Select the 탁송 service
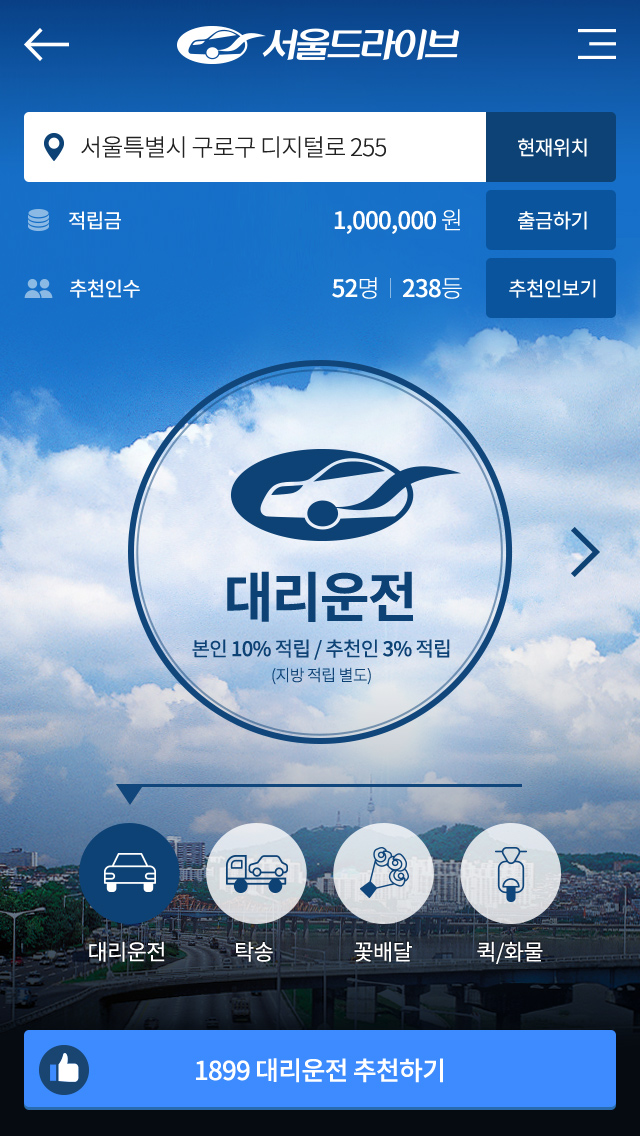Image resolution: width=640 pixels, height=1136 pixels. pyautogui.click(x=256, y=873)
